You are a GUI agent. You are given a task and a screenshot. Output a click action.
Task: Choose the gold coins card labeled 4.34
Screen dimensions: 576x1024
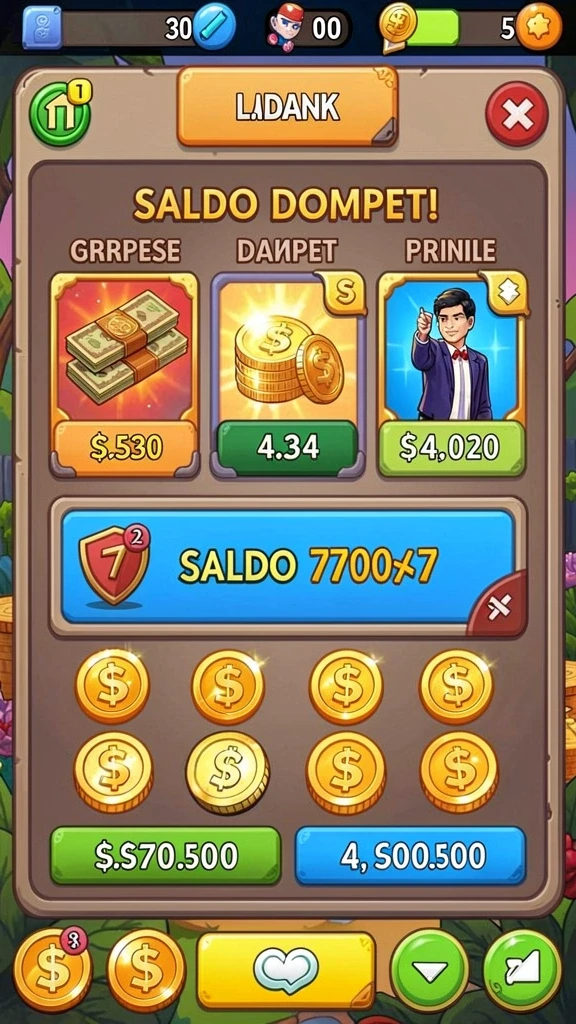[287, 375]
